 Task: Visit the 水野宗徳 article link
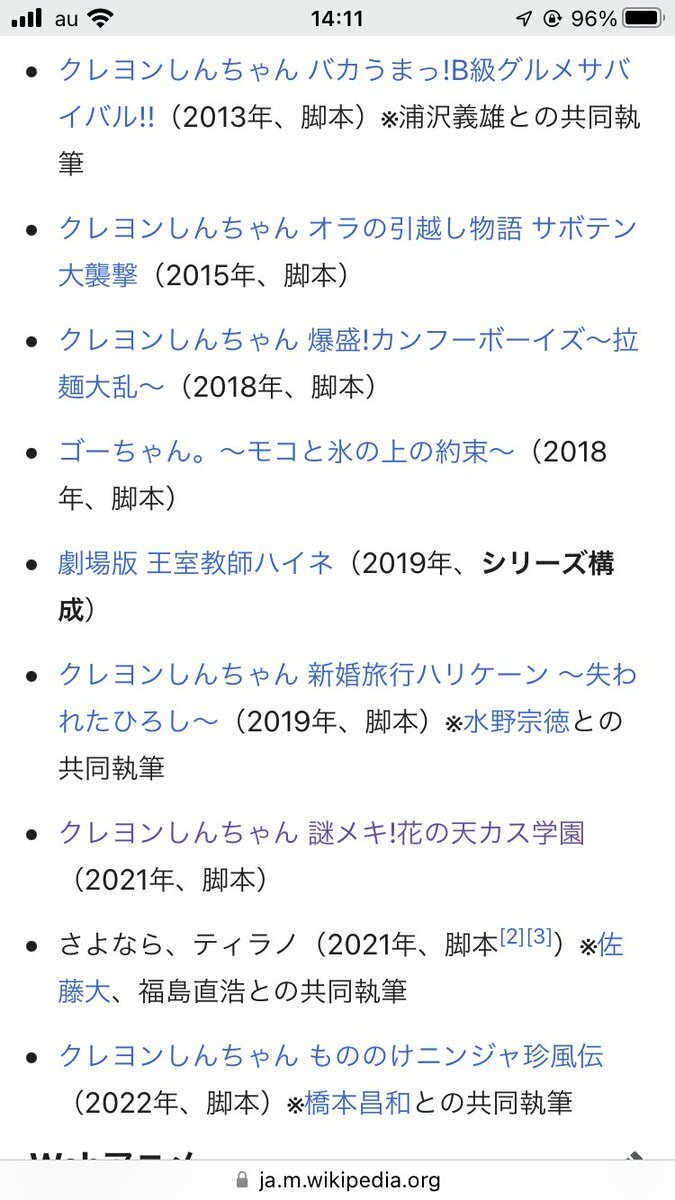[x=516, y=722]
